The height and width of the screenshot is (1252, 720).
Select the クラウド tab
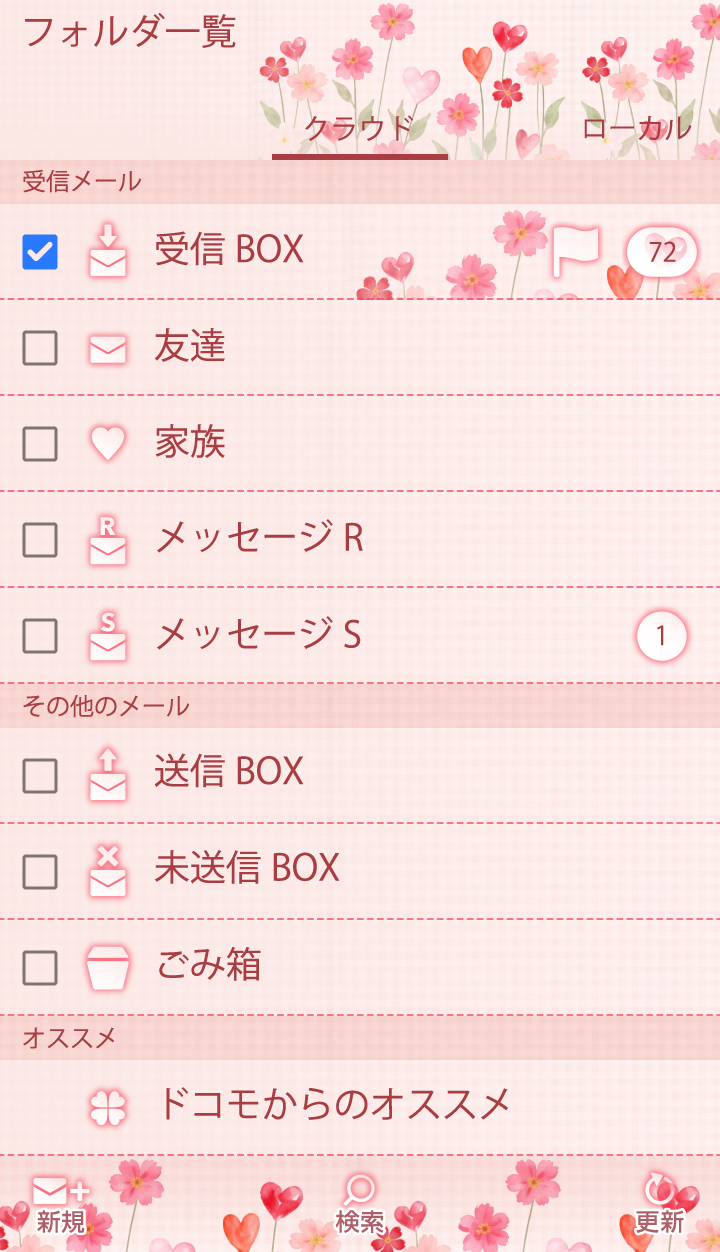click(x=359, y=128)
